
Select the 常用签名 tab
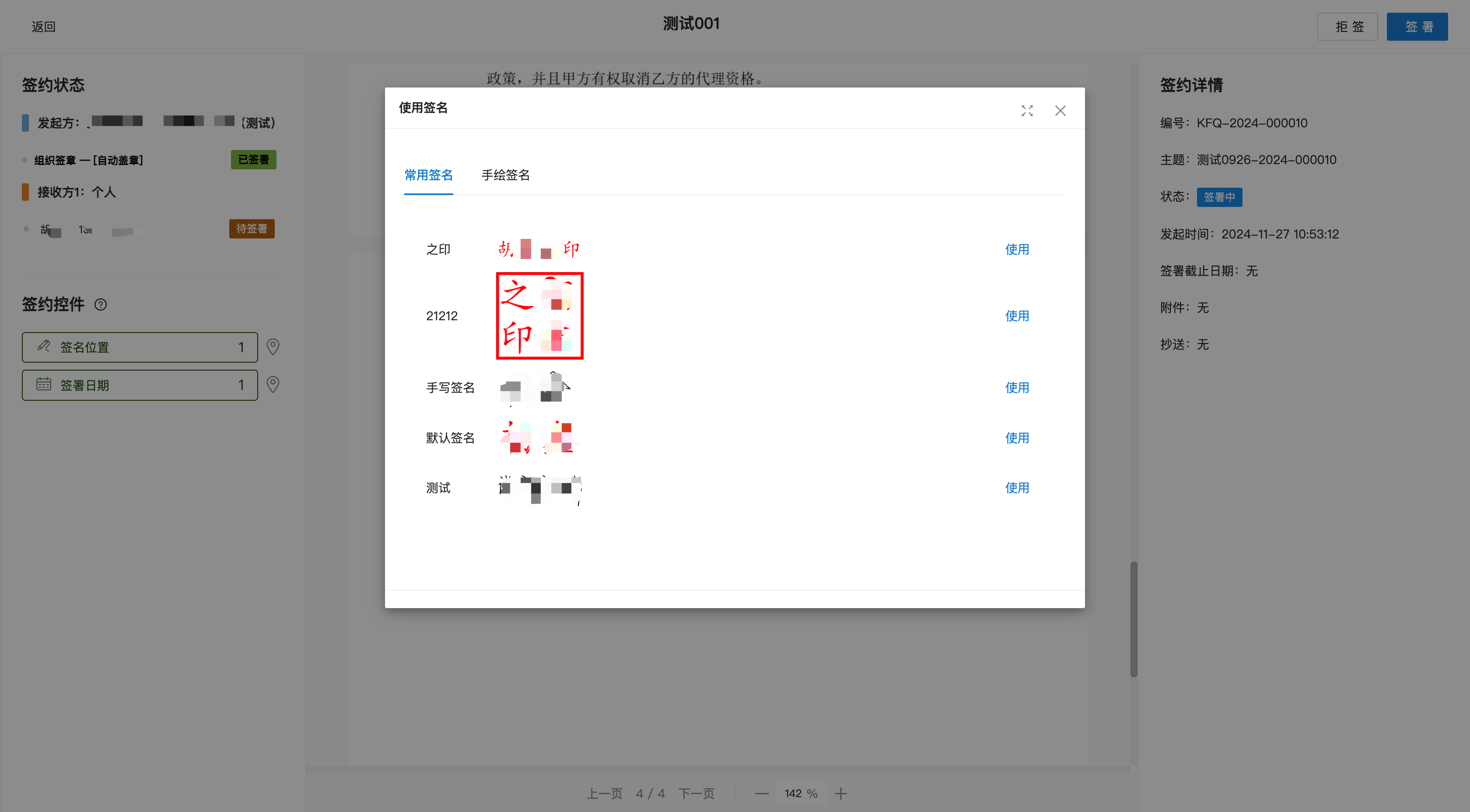(428, 175)
